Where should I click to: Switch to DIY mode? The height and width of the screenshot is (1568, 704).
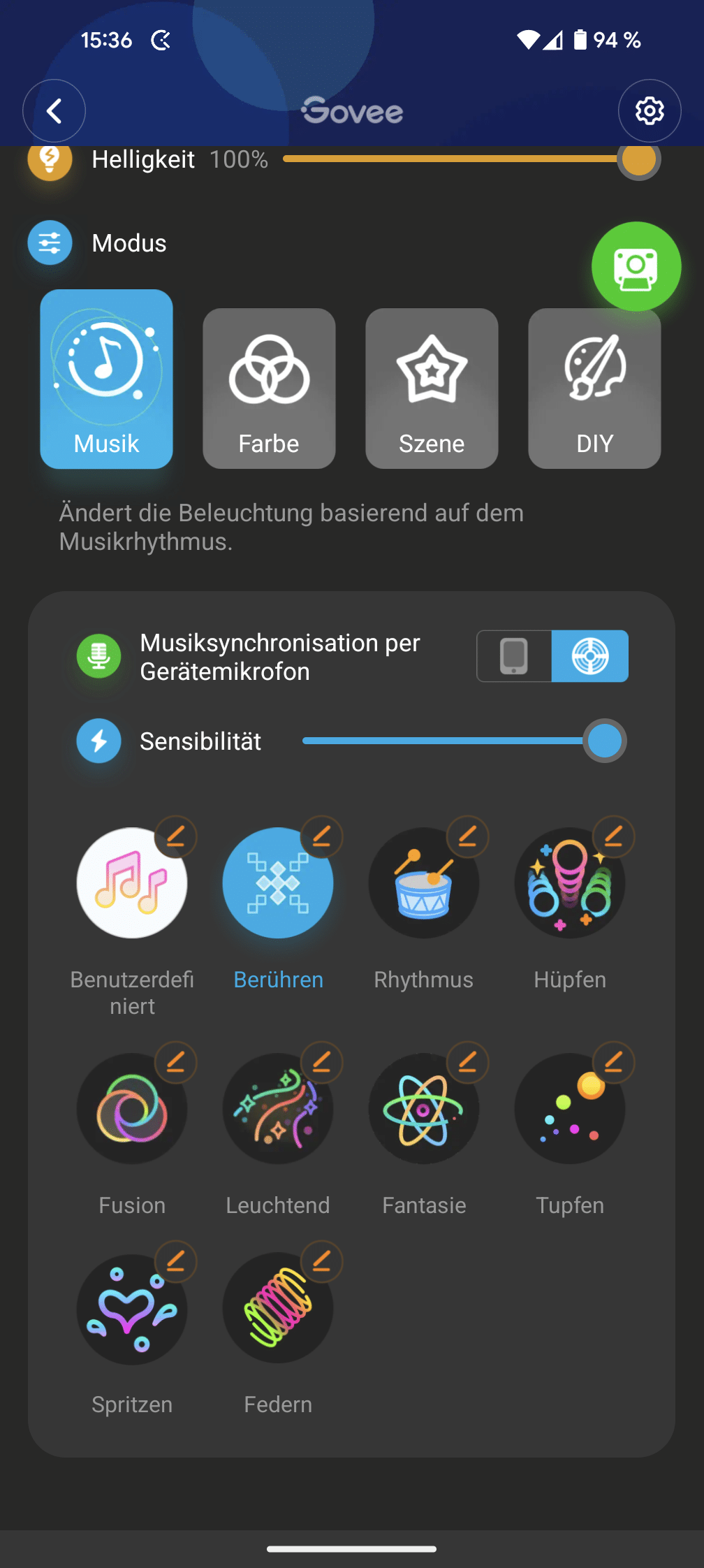594,389
